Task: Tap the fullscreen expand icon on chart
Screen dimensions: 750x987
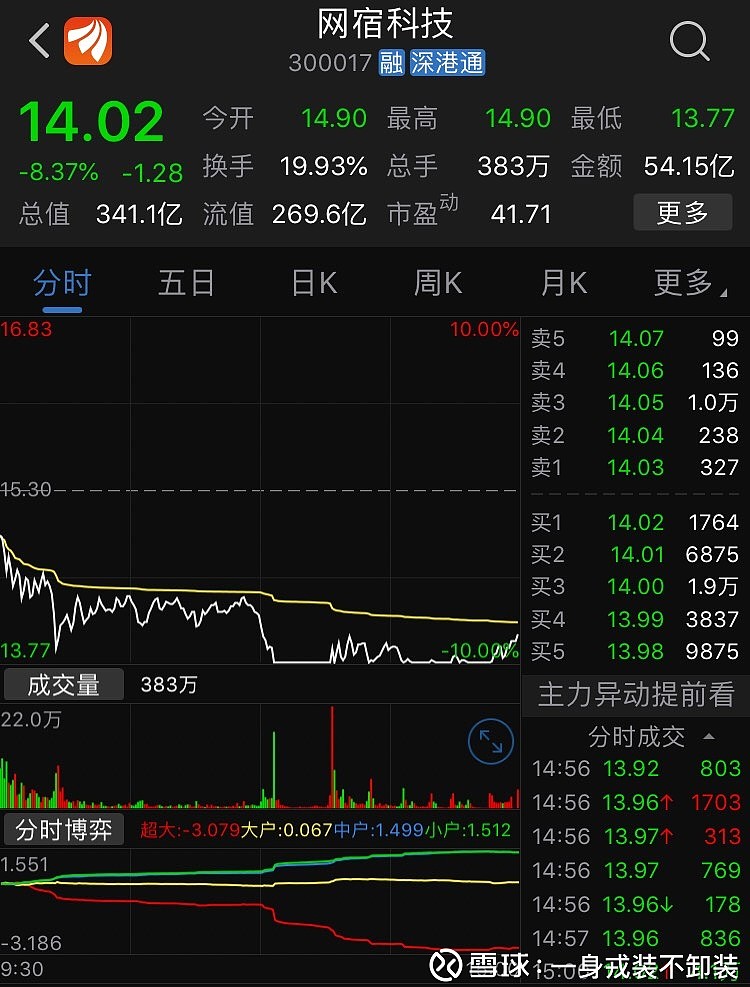Action: point(489,742)
